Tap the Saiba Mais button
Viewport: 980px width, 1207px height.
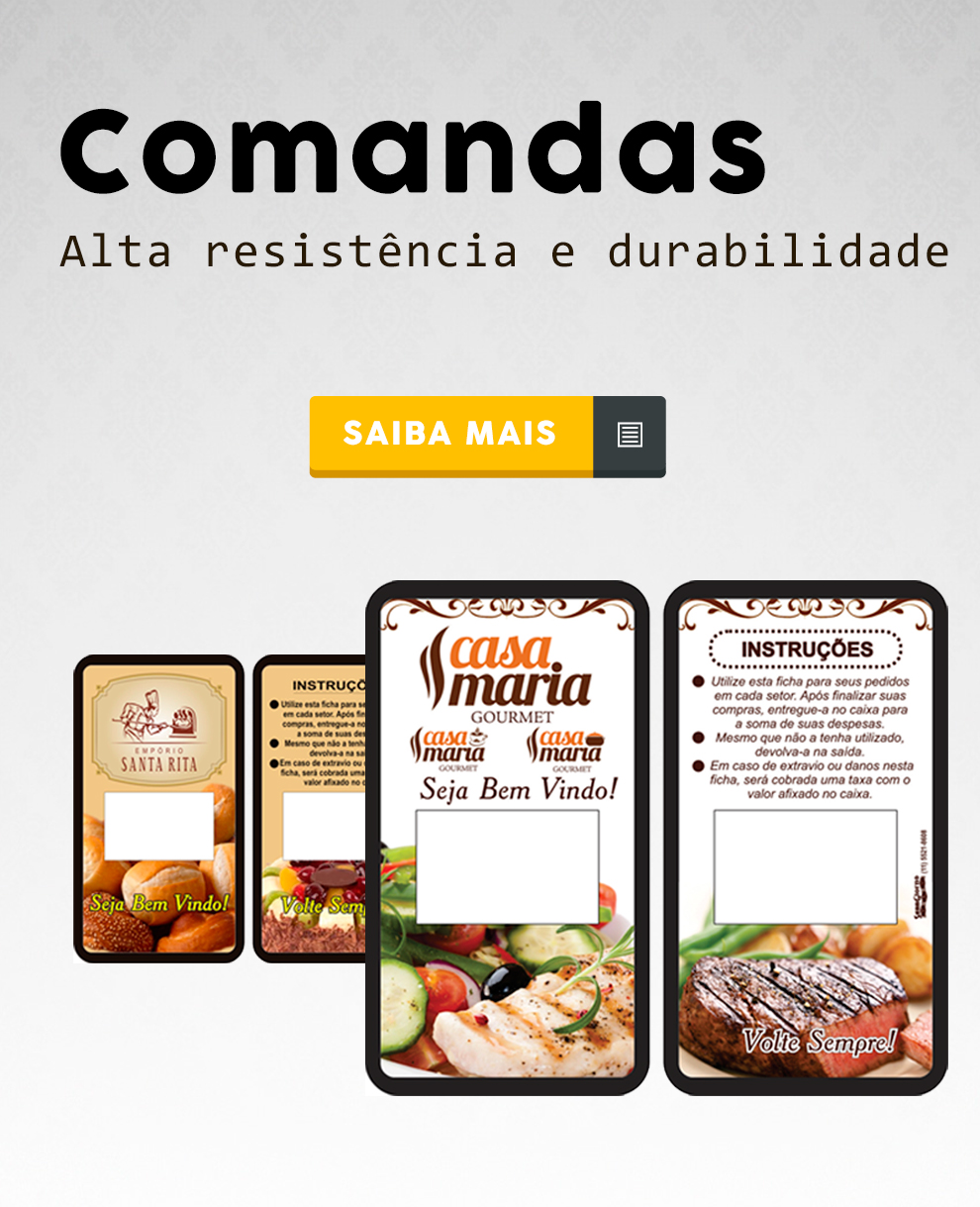tap(451, 435)
